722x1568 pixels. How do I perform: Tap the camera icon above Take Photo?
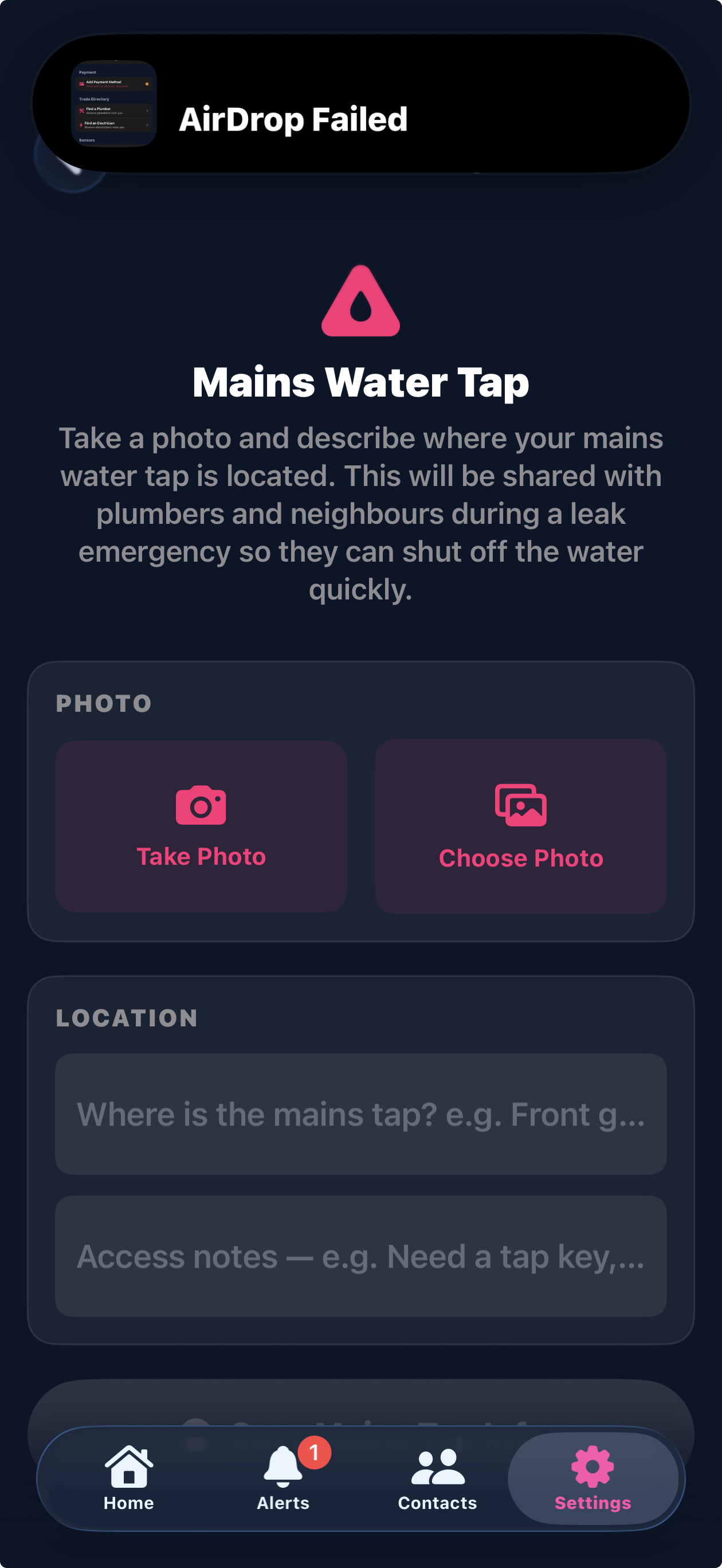(x=201, y=805)
